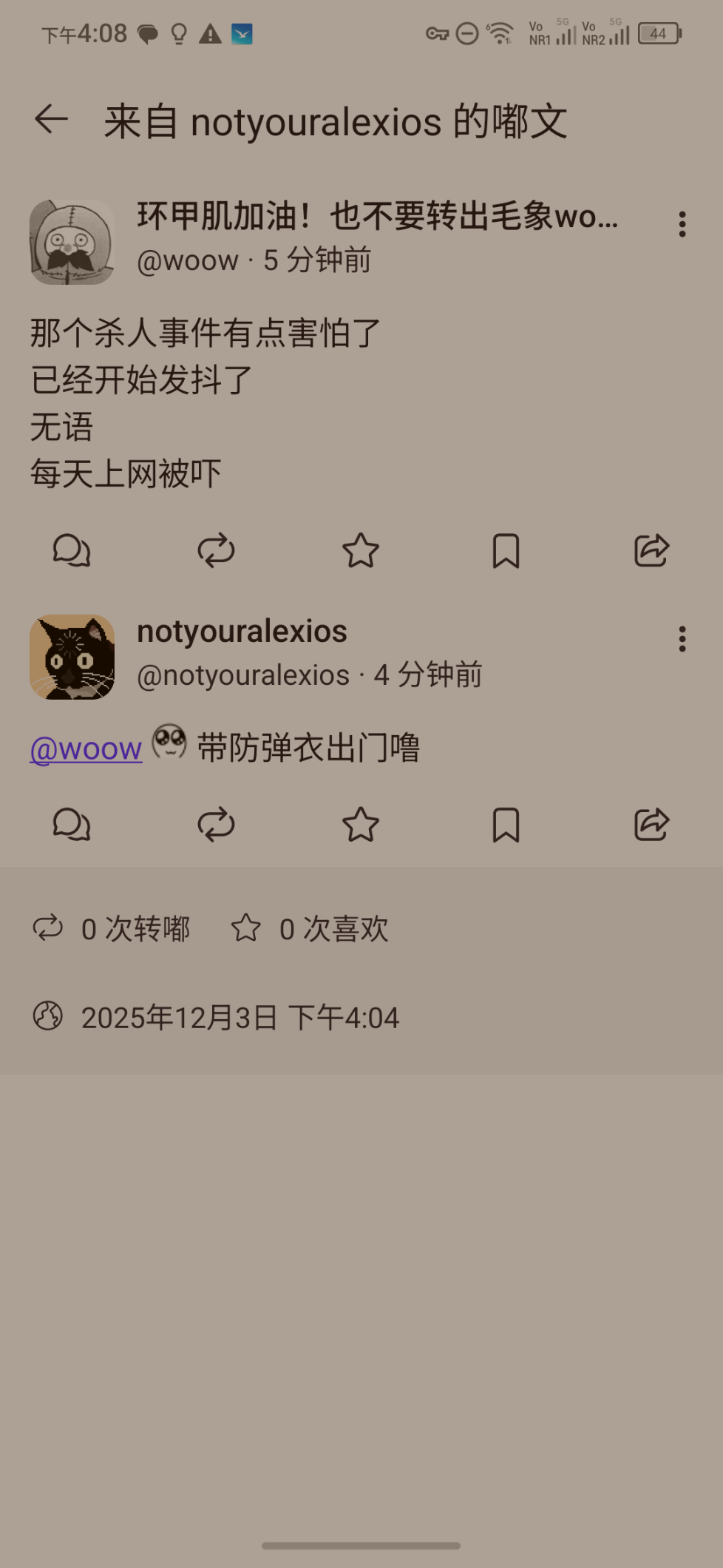Screen dimensions: 723x1568
Task: Follow the @woow mention link
Action: [x=86, y=749]
